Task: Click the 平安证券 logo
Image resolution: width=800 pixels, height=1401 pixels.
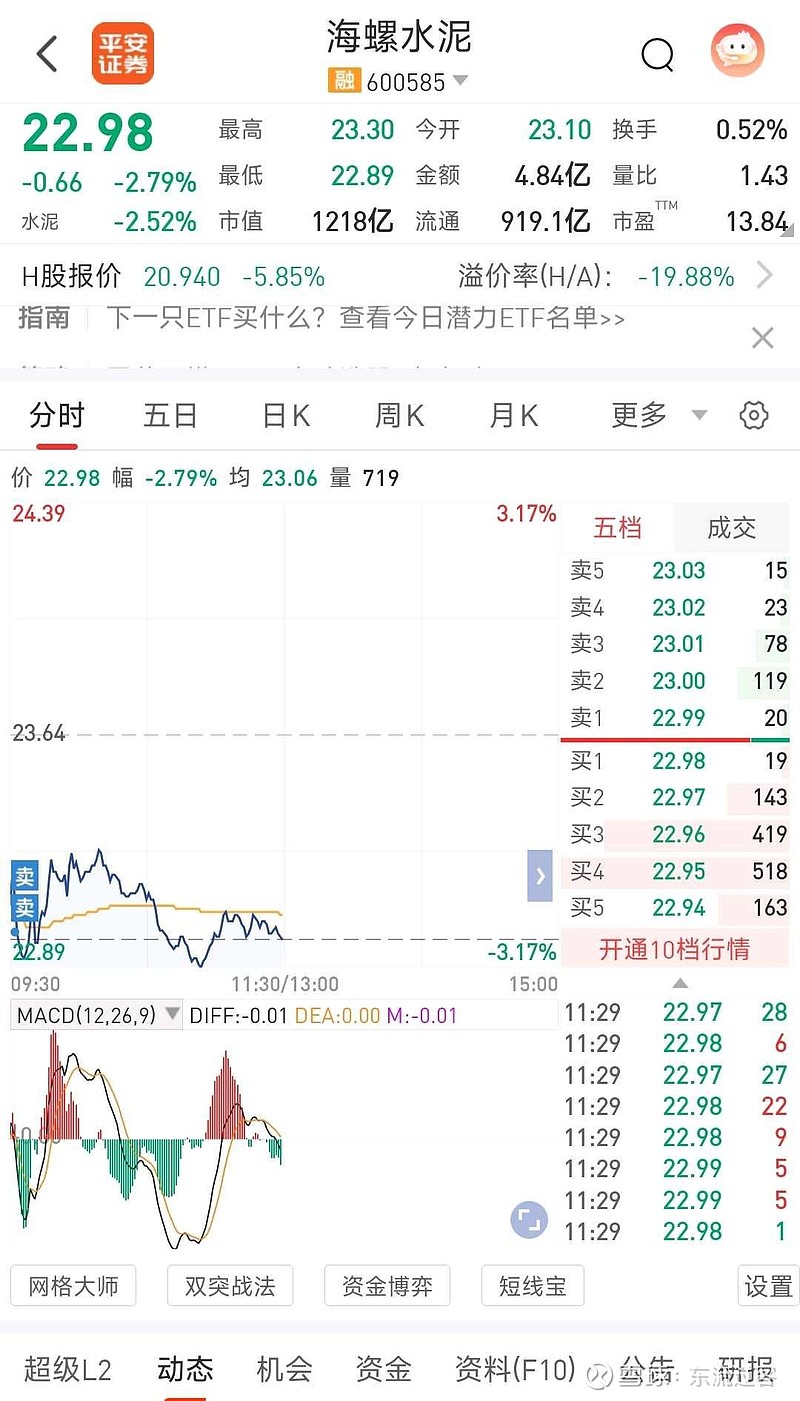Action: coord(122,53)
